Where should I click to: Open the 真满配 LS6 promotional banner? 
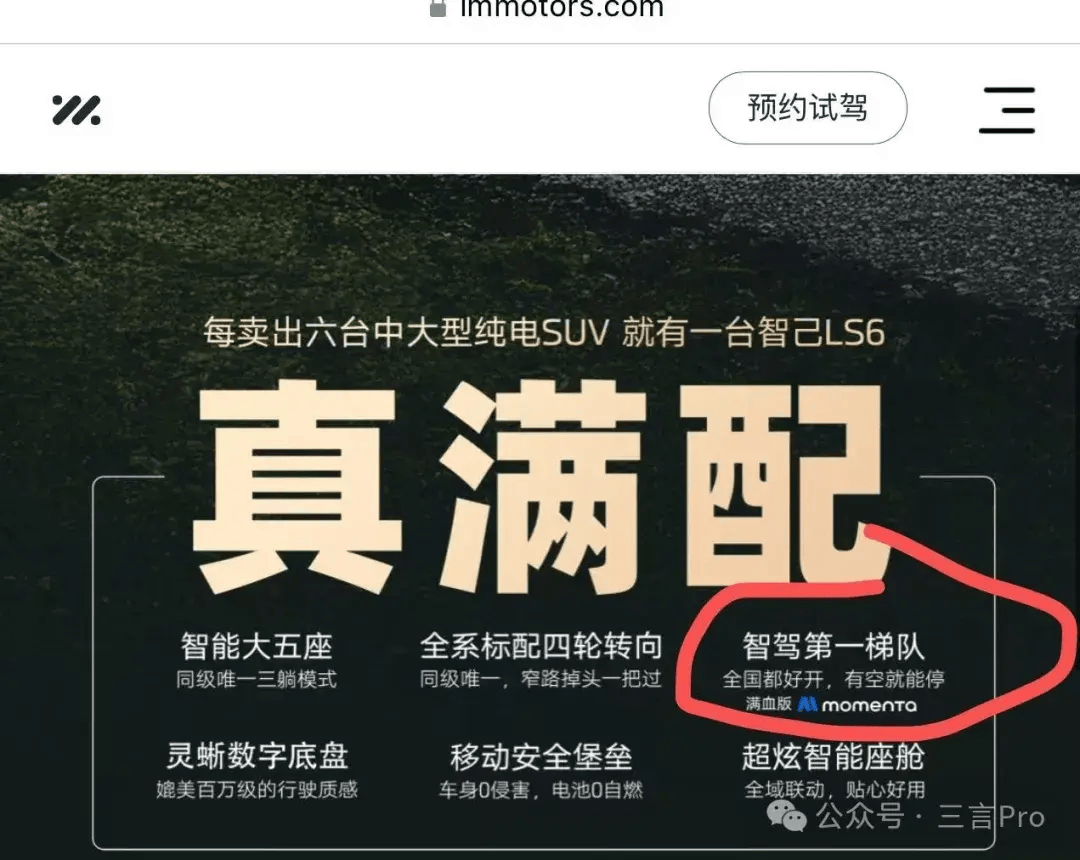tap(540, 480)
